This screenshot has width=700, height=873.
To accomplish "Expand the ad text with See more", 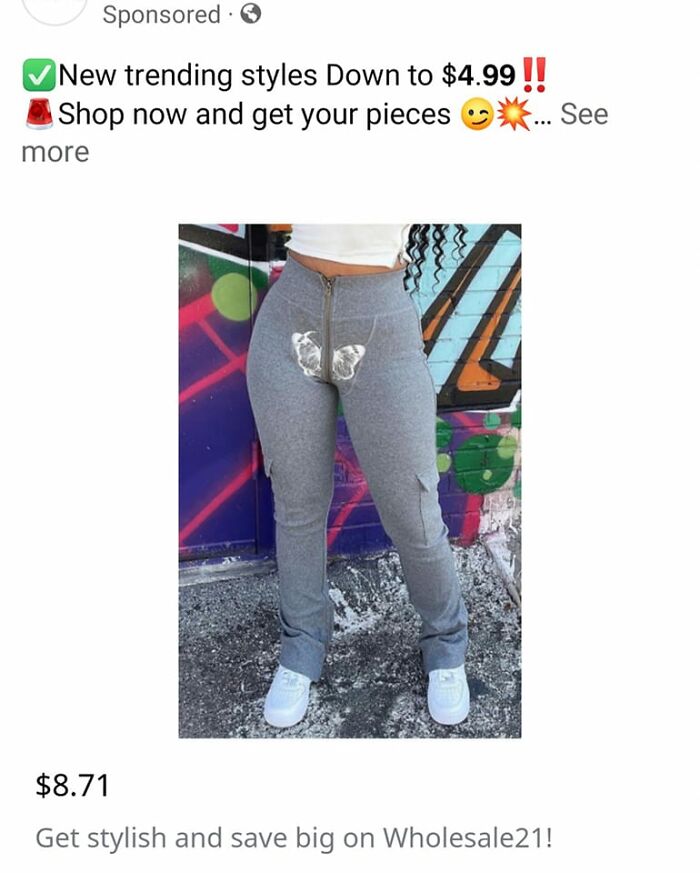I will (583, 115).
